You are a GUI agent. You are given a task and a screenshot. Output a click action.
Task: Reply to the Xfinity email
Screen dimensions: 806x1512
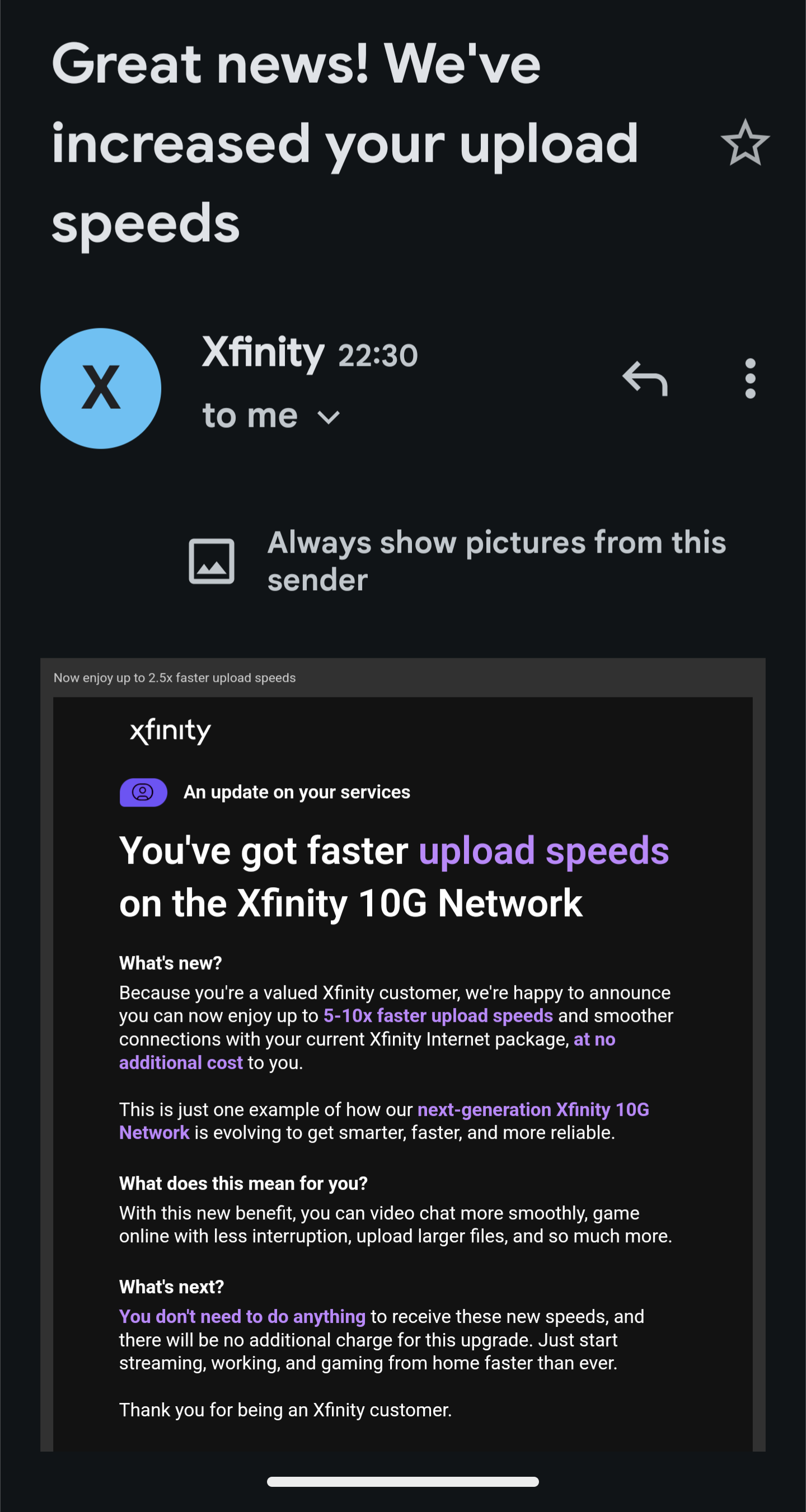tap(645, 379)
